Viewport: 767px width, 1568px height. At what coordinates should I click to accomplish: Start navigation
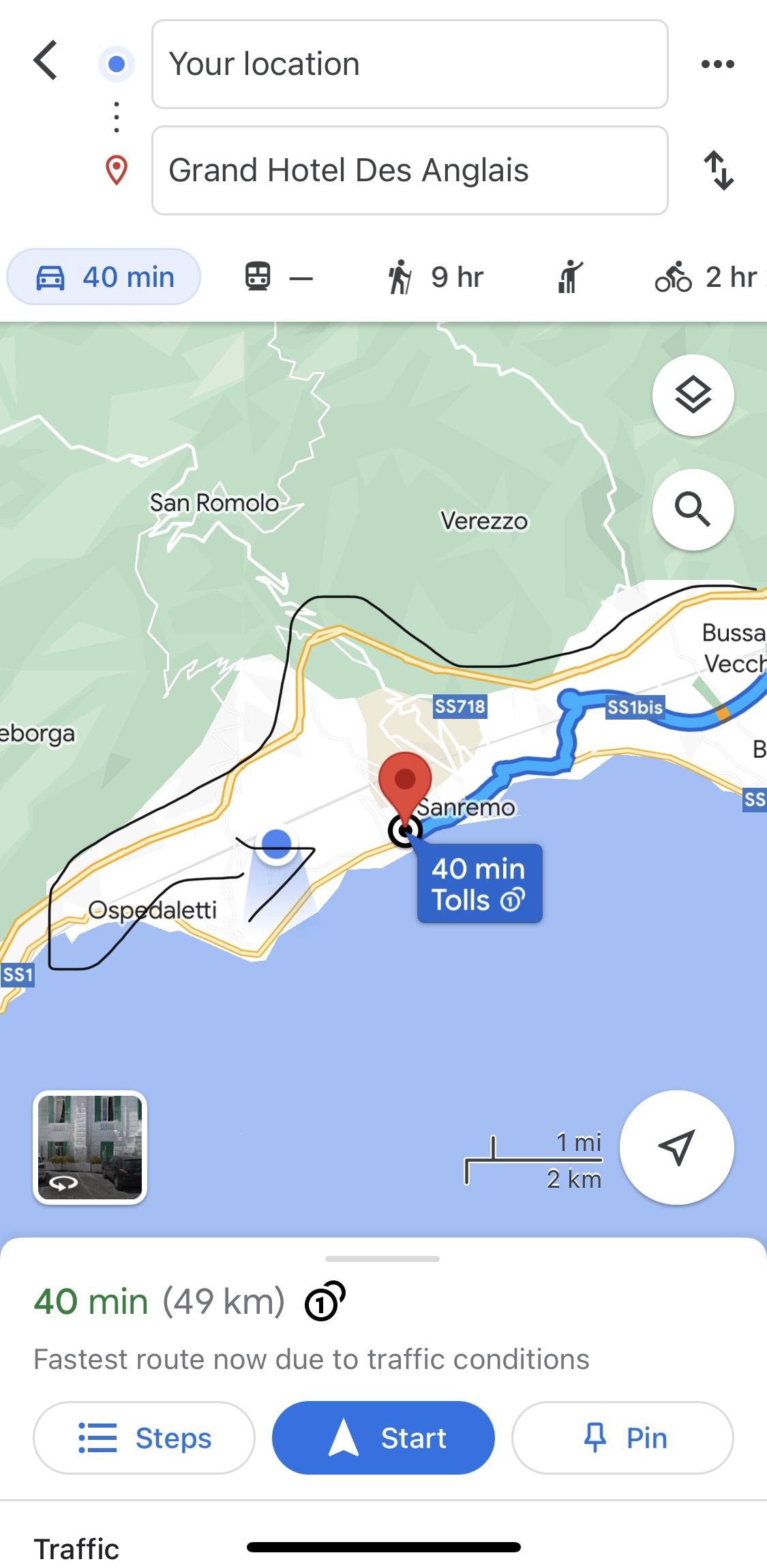pos(383,1438)
